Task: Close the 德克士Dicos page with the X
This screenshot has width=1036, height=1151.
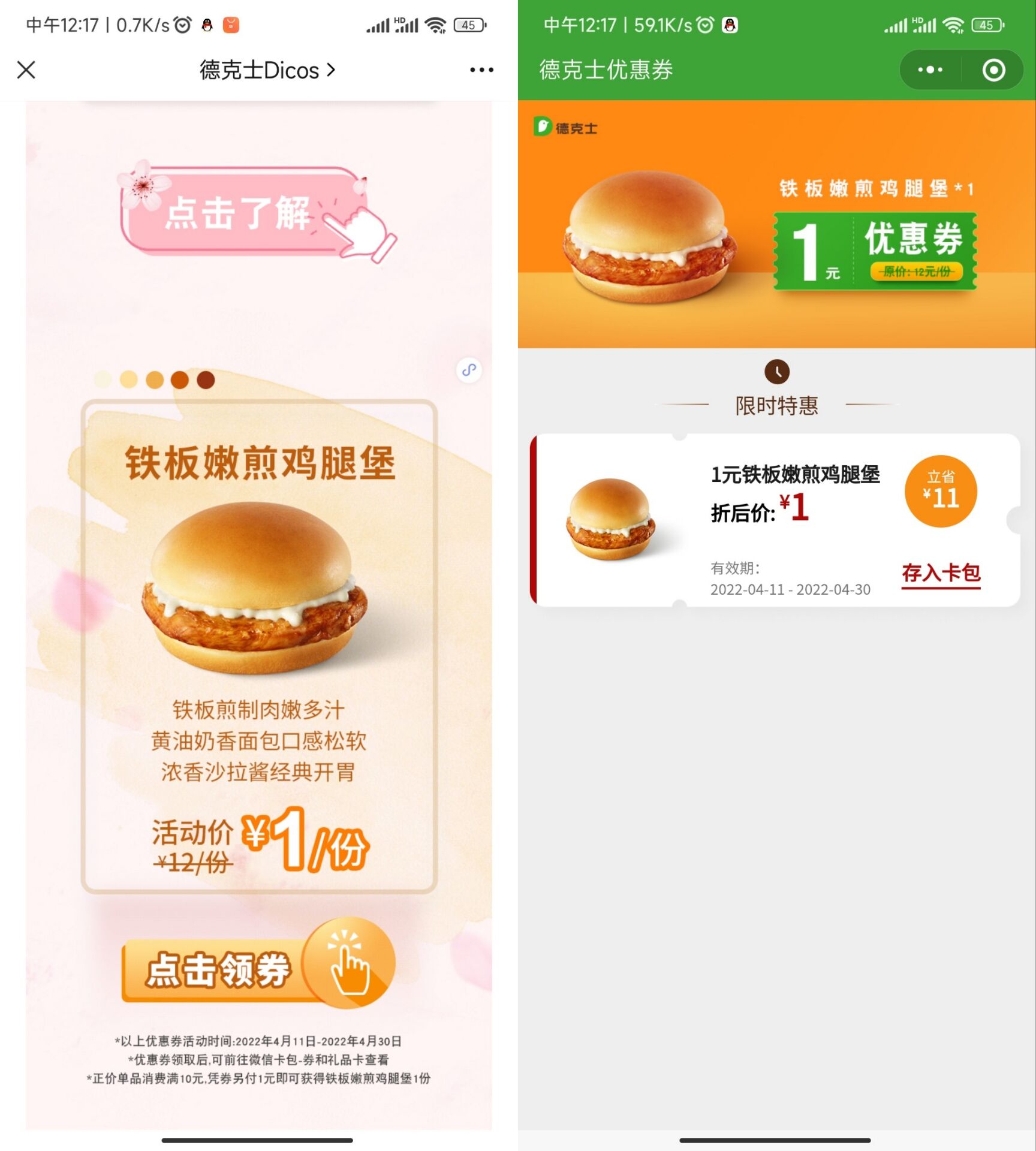Action: click(x=26, y=70)
